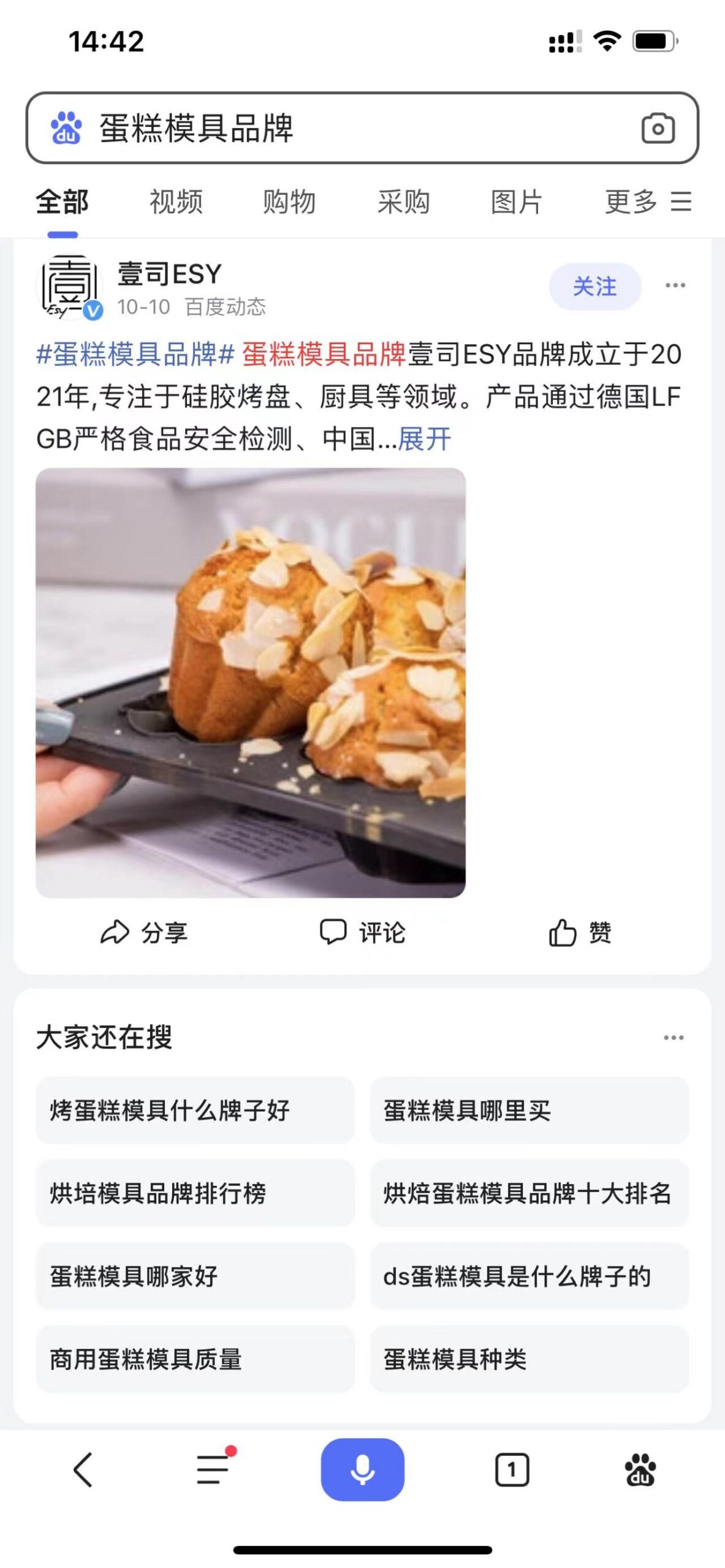
Task: Start voice search microphone
Action: [362, 1469]
